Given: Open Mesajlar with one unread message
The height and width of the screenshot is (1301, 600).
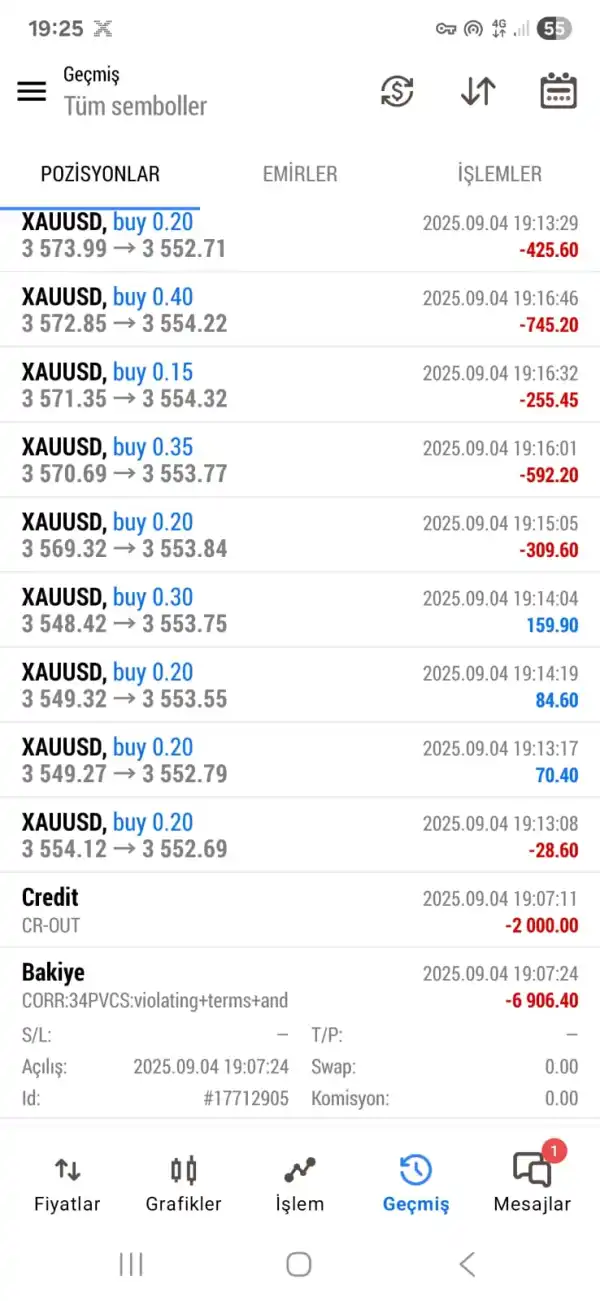Looking at the screenshot, I should (x=532, y=1184).
